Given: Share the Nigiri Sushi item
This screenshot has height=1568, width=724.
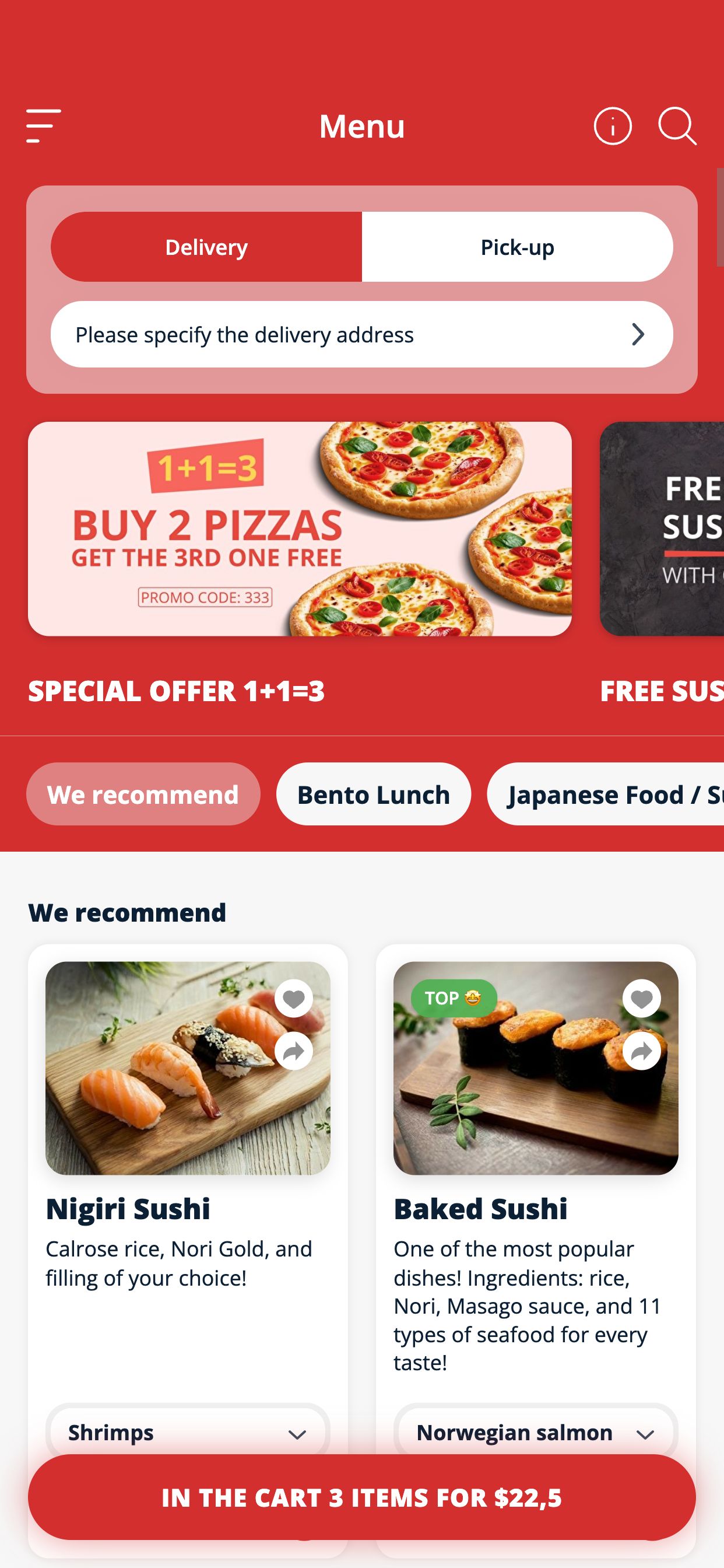Looking at the screenshot, I should click(294, 1051).
